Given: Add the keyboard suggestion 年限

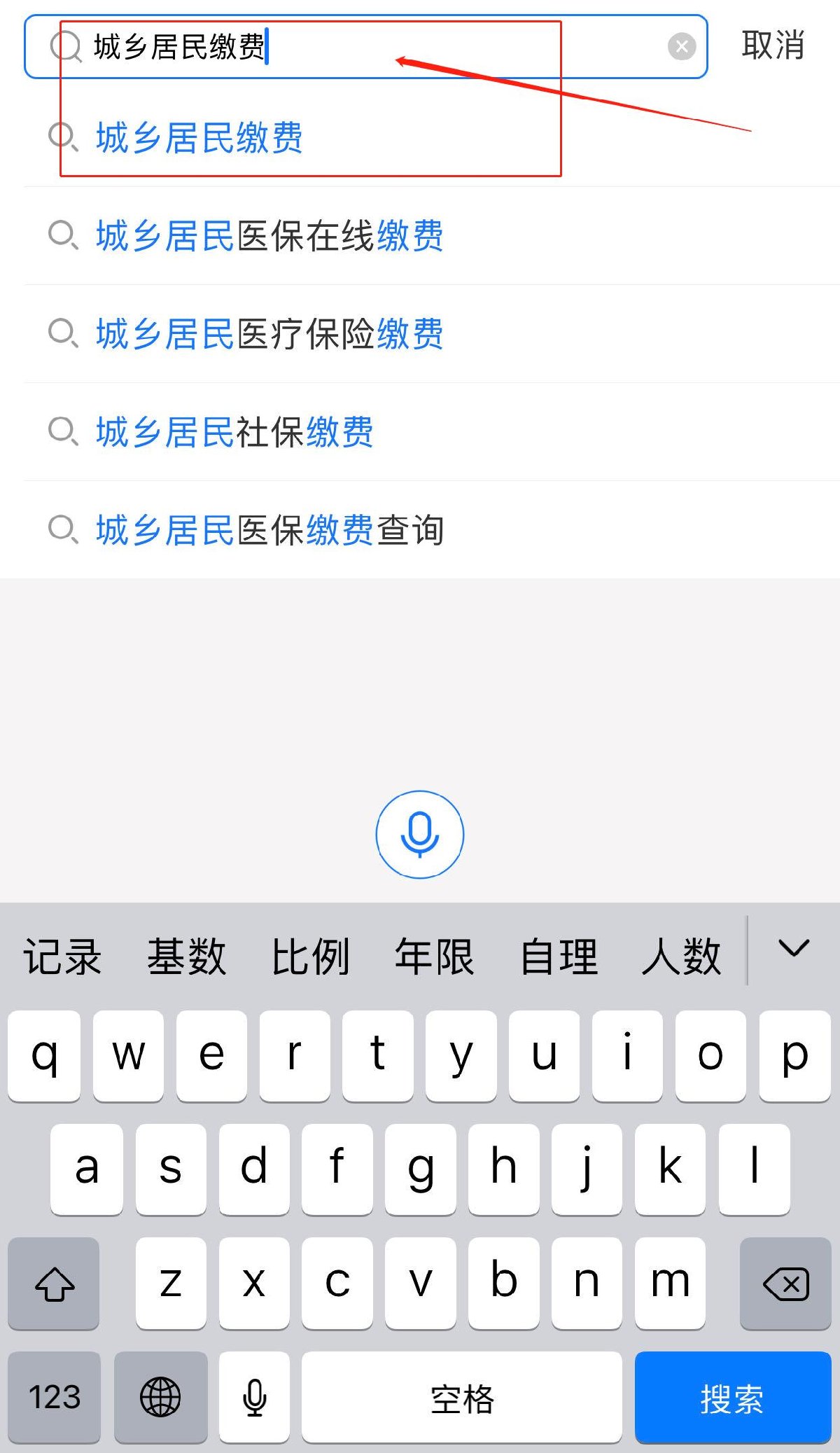Looking at the screenshot, I should (x=434, y=957).
